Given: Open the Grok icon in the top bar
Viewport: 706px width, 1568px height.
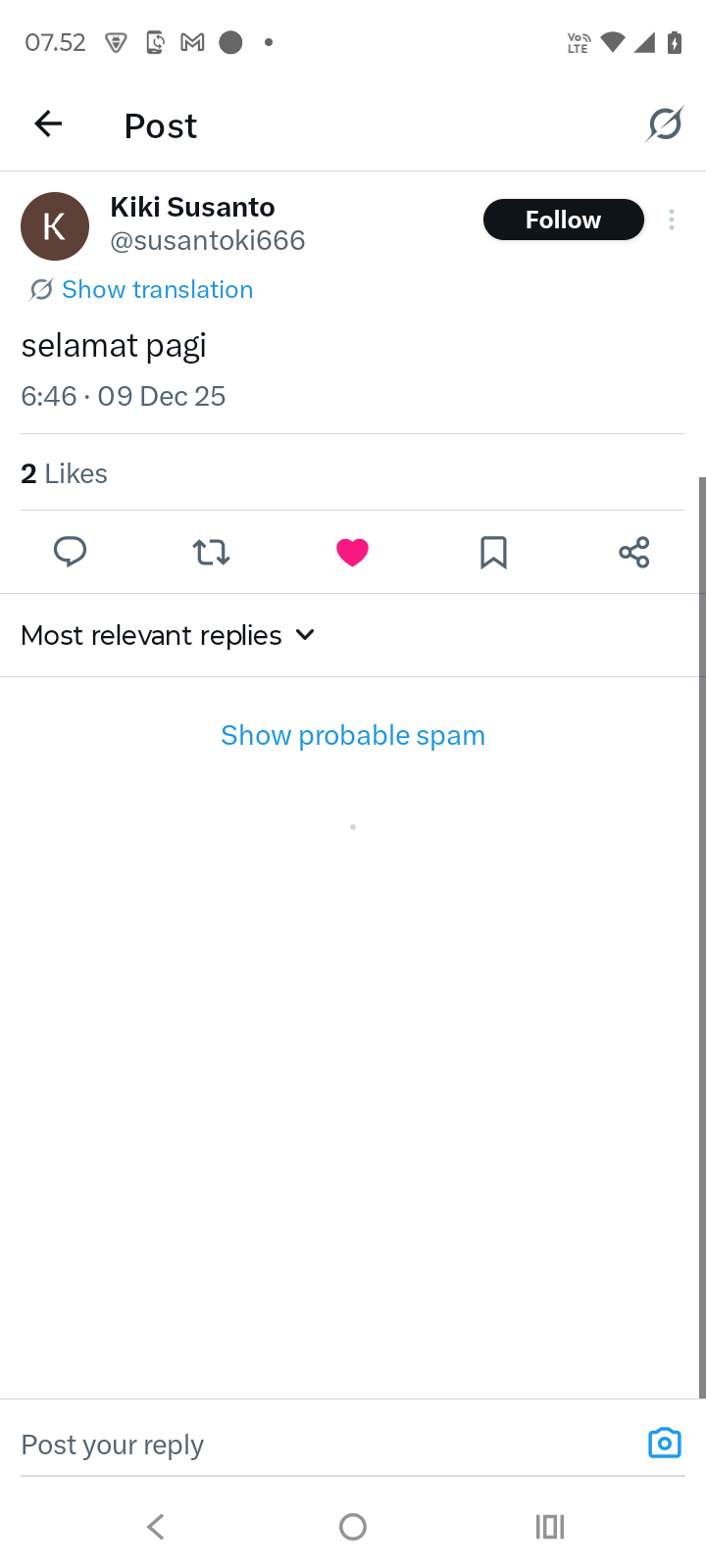Looking at the screenshot, I should 664,124.
